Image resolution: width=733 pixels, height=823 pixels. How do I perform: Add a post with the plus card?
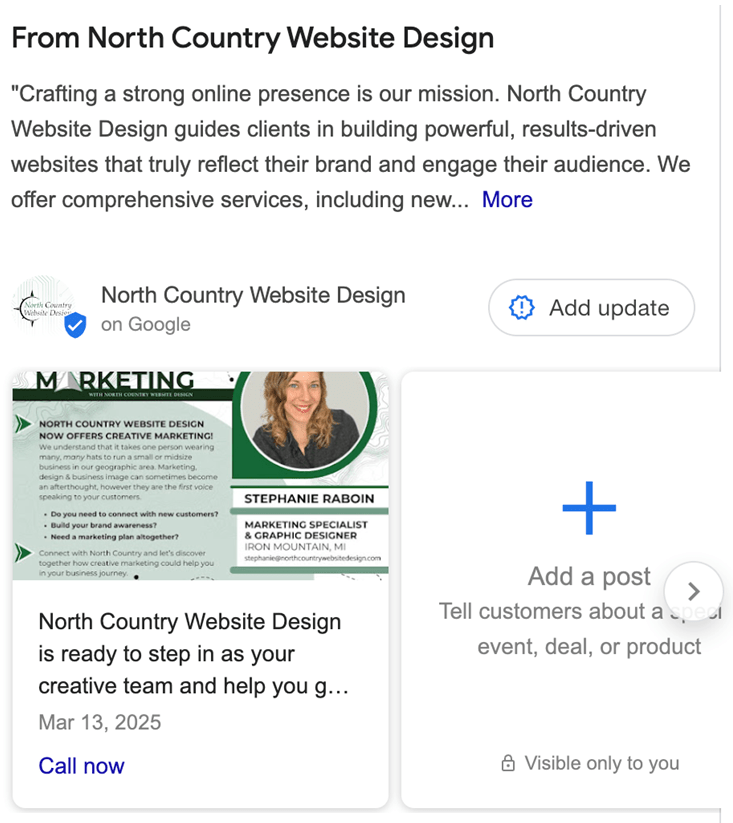(588, 509)
